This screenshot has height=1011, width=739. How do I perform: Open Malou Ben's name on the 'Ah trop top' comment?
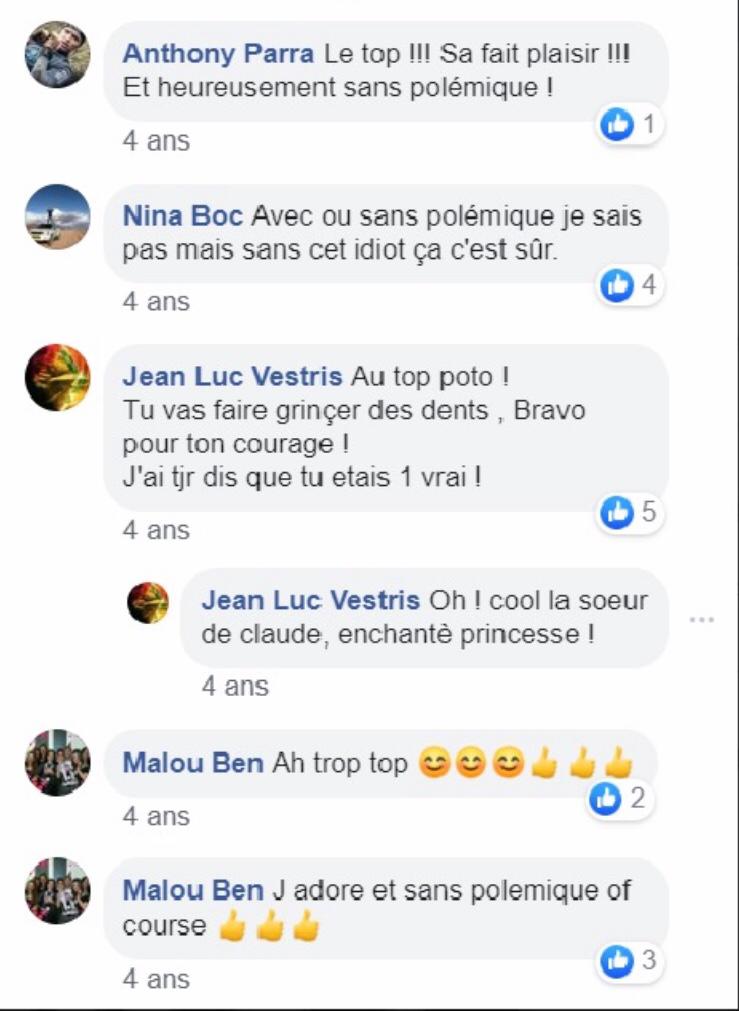[193, 763]
